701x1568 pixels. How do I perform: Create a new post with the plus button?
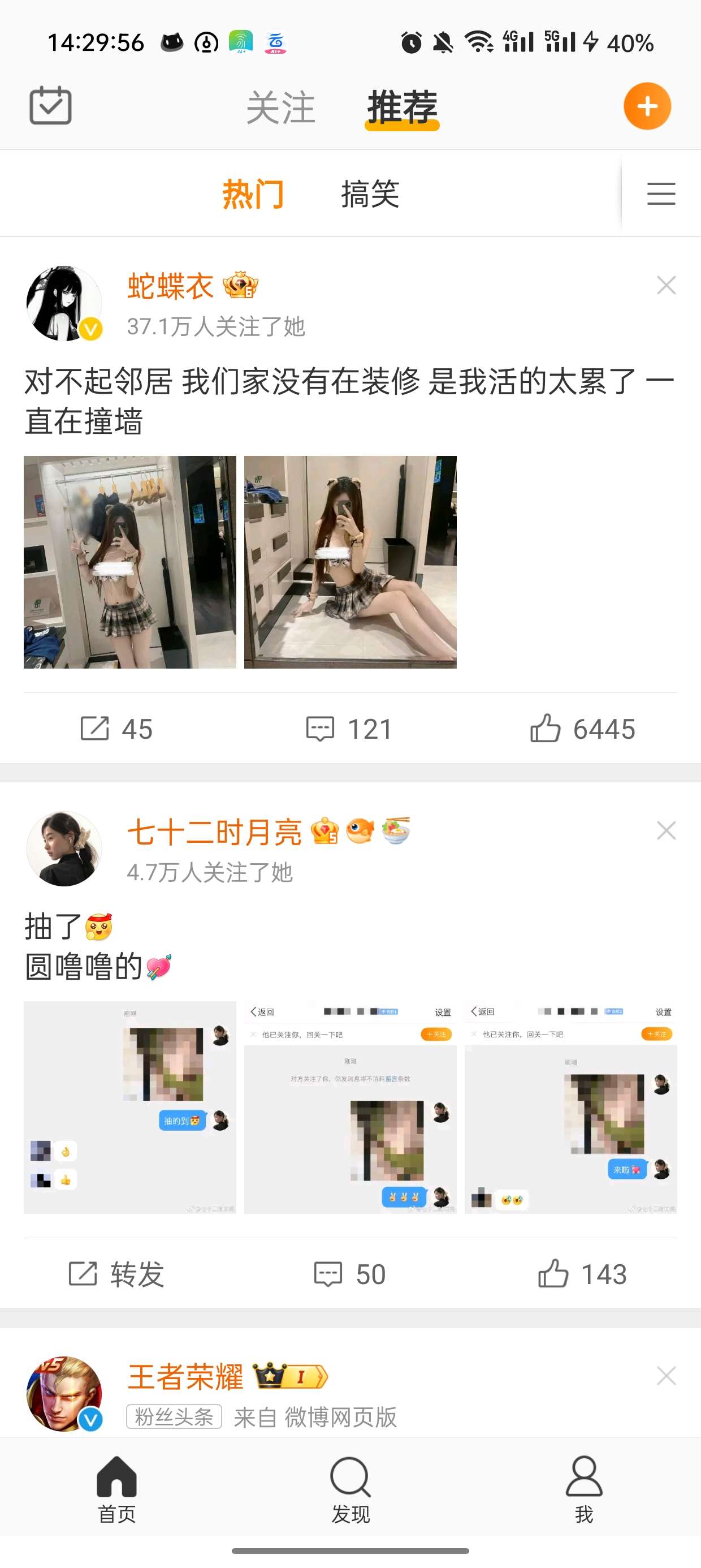(x=647, y=106)
